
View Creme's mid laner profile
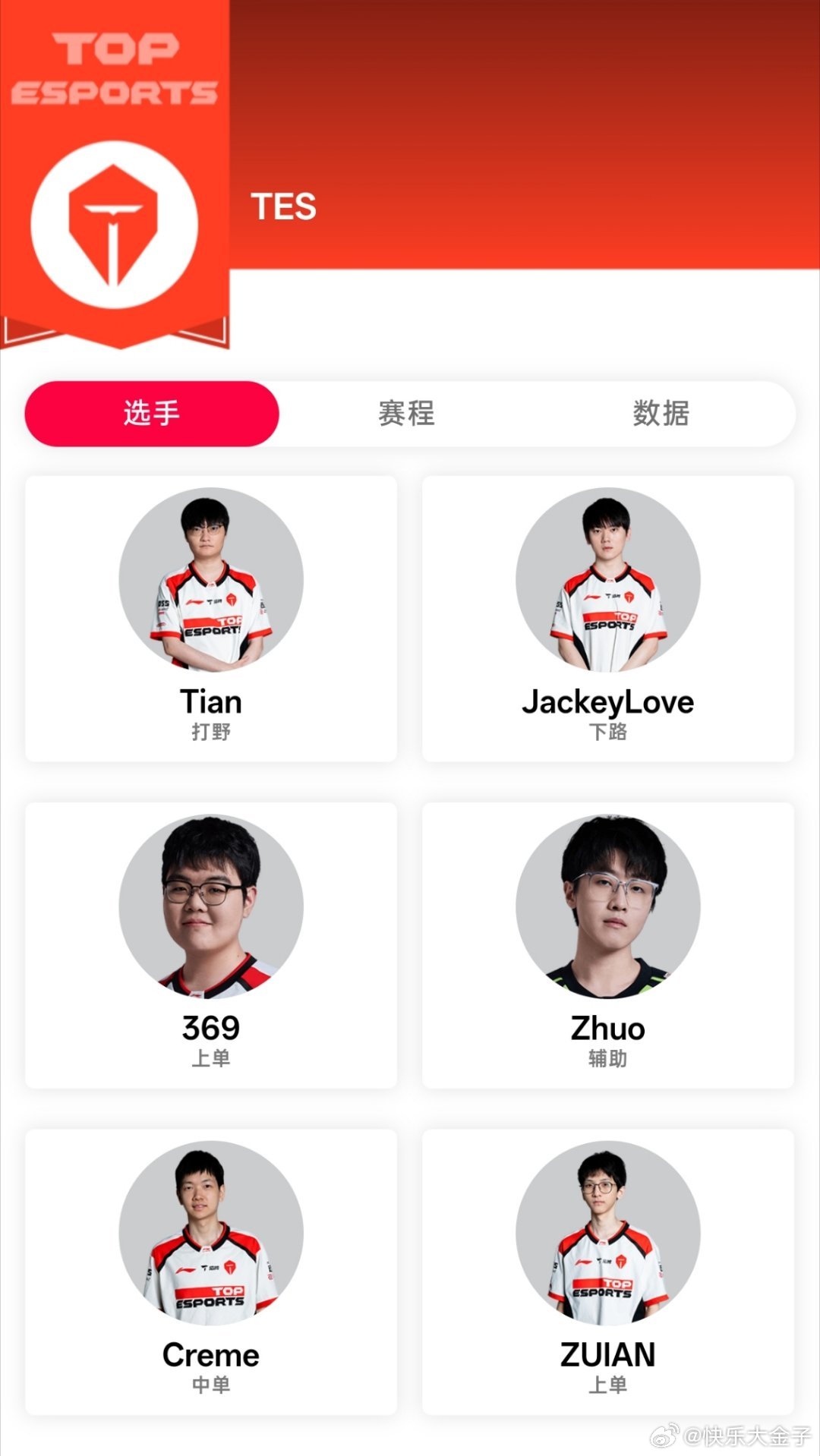pyautogui.click(x=211, y=1272)
